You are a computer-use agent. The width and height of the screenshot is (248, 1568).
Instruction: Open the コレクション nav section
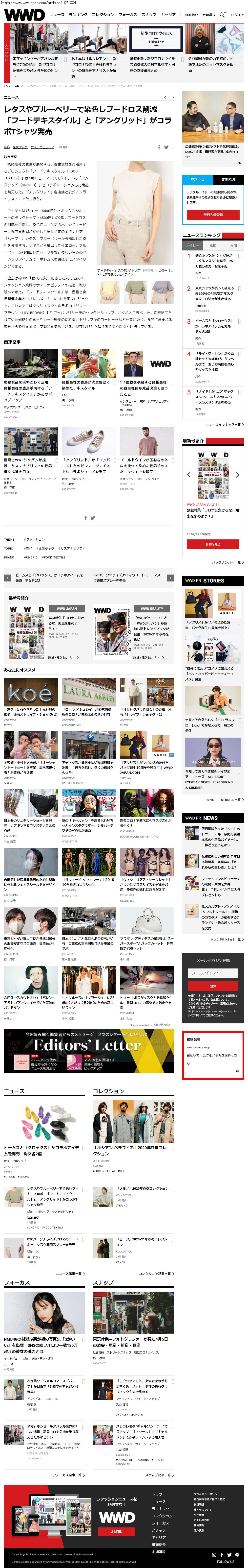(x=103, y=15)
